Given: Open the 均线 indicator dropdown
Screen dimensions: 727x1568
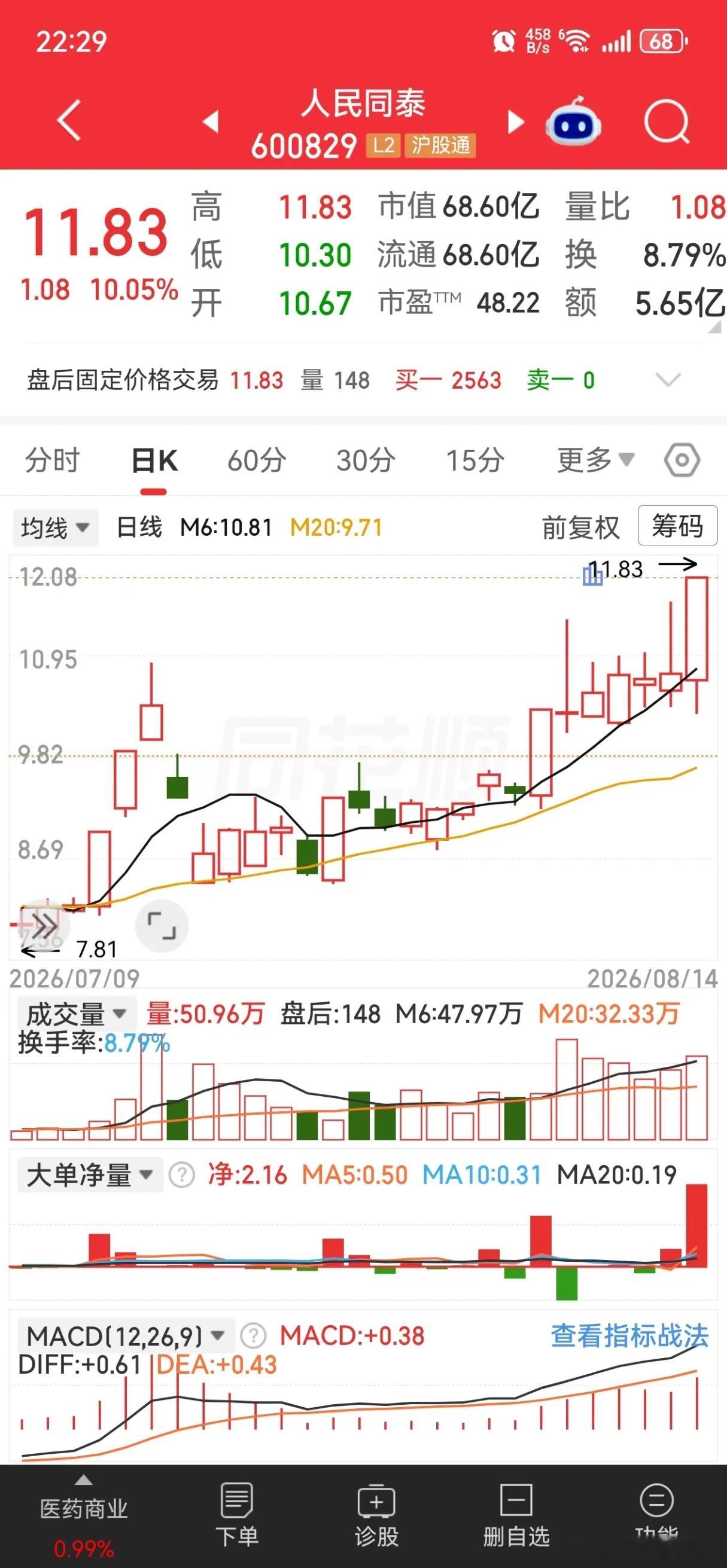Looking at the screenshot, I should pos(56,527).
